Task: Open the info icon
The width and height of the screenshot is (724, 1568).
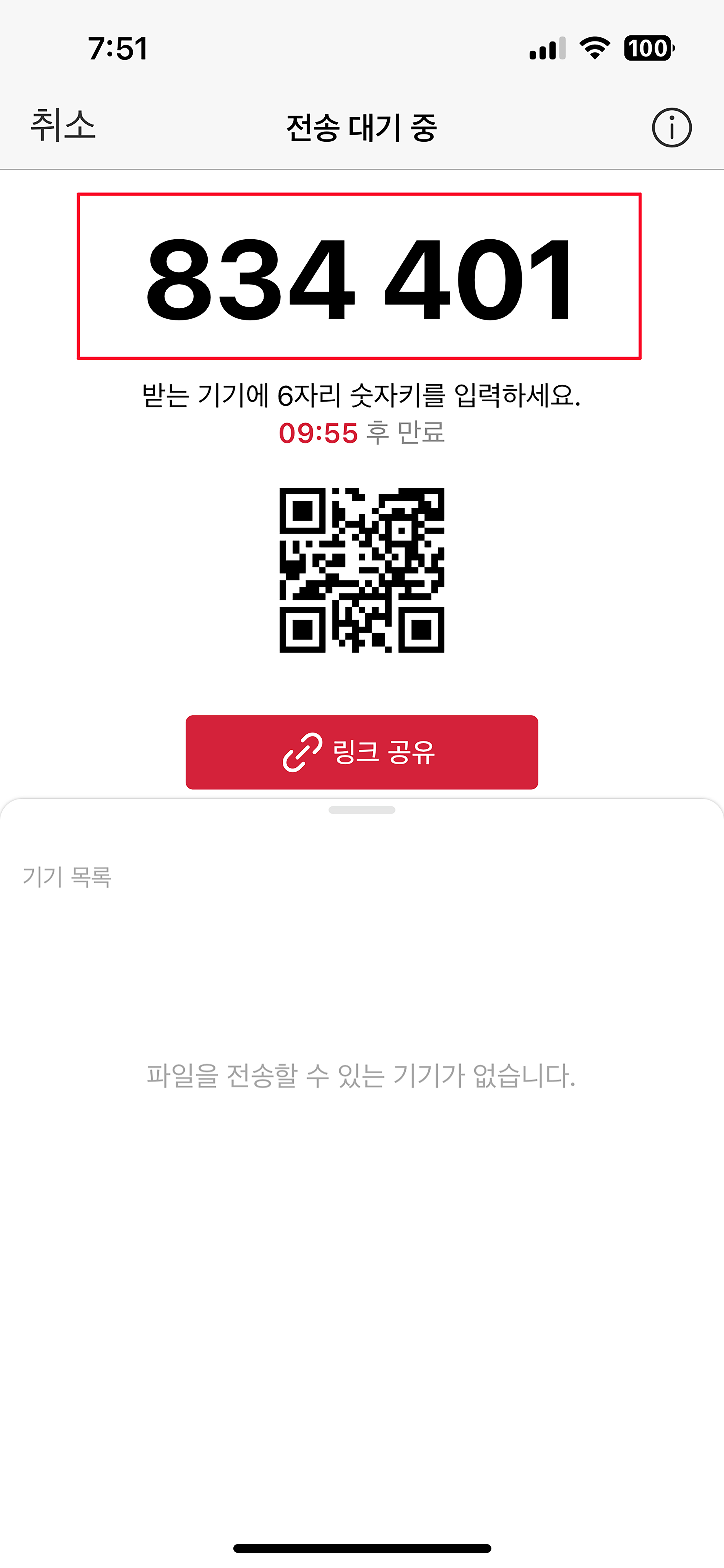Action: click(x=672, y=128)
